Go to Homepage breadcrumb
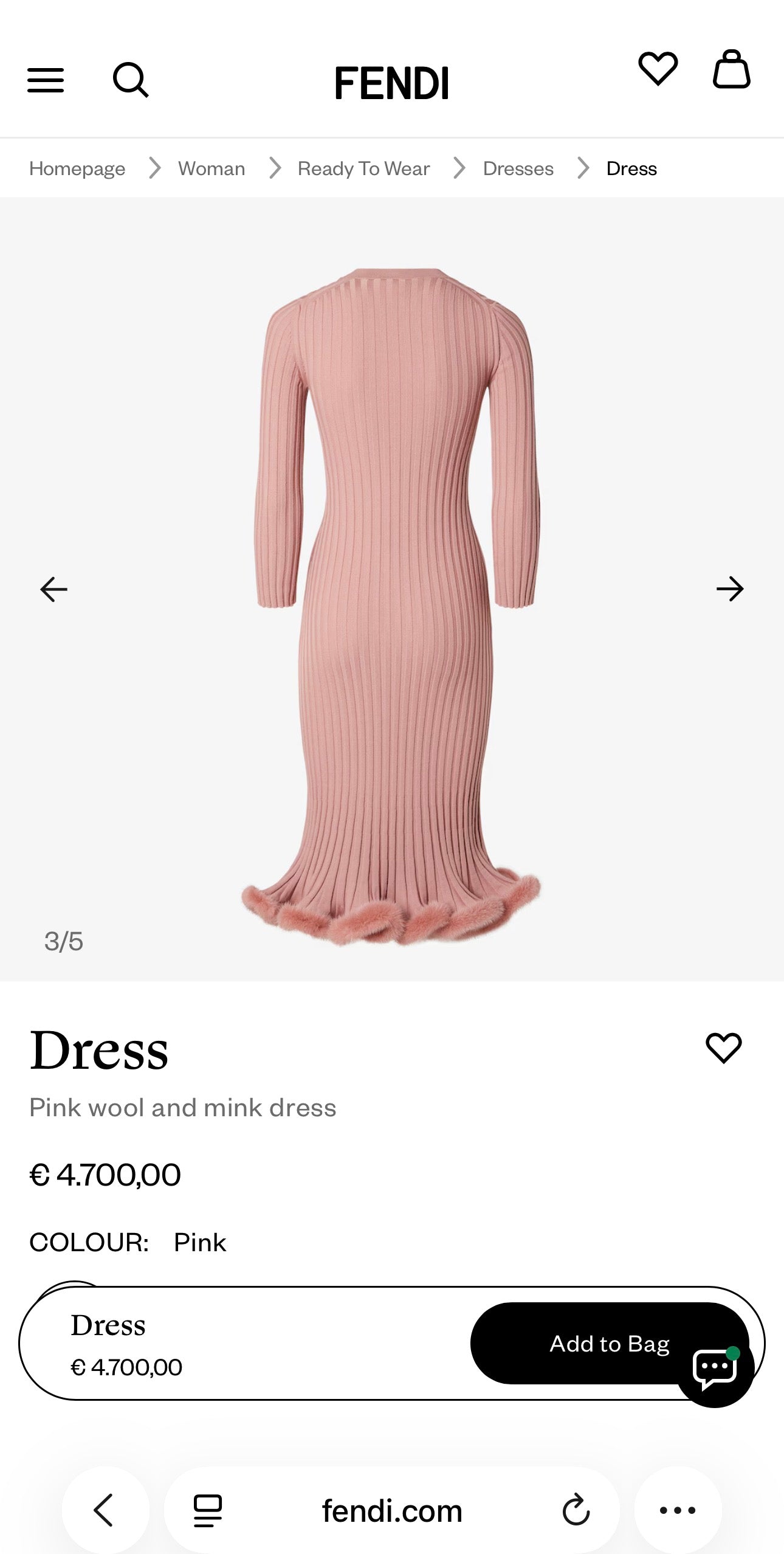The height and width of the screenshot is (1554, 784). [77, 168]
